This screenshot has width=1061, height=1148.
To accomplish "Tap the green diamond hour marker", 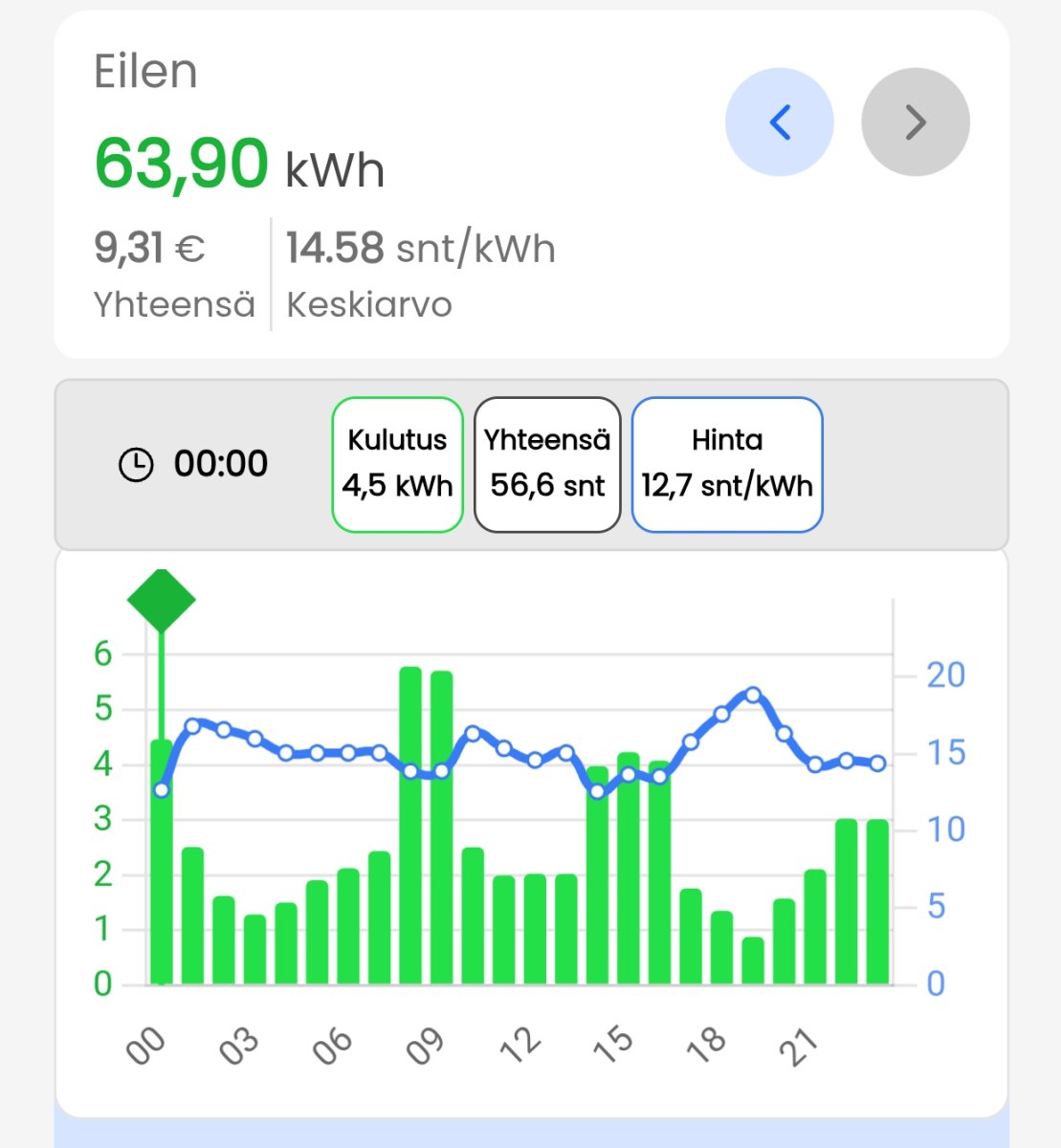I will click(x=162, y=600).
